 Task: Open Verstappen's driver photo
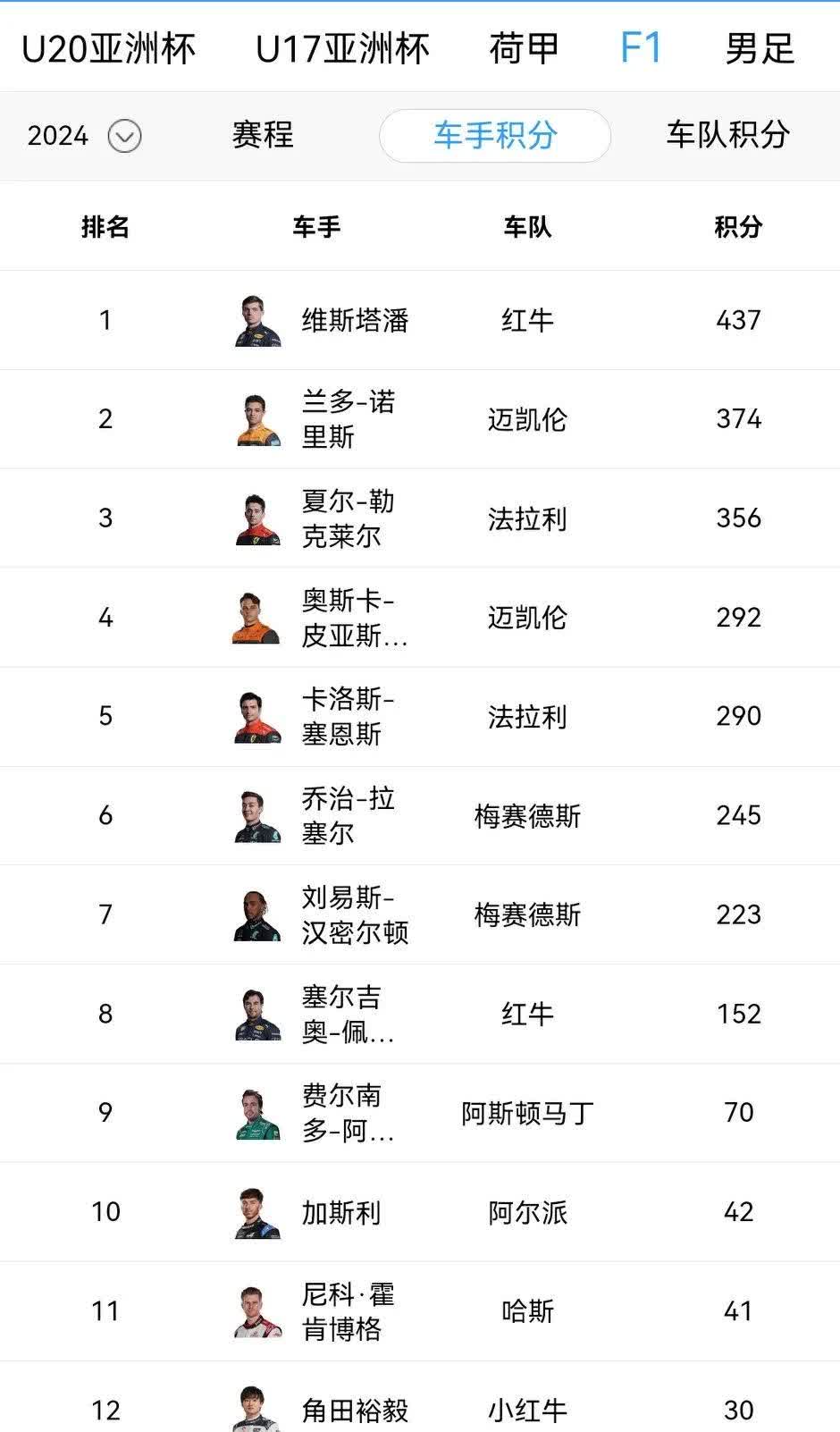click(256, 319)
